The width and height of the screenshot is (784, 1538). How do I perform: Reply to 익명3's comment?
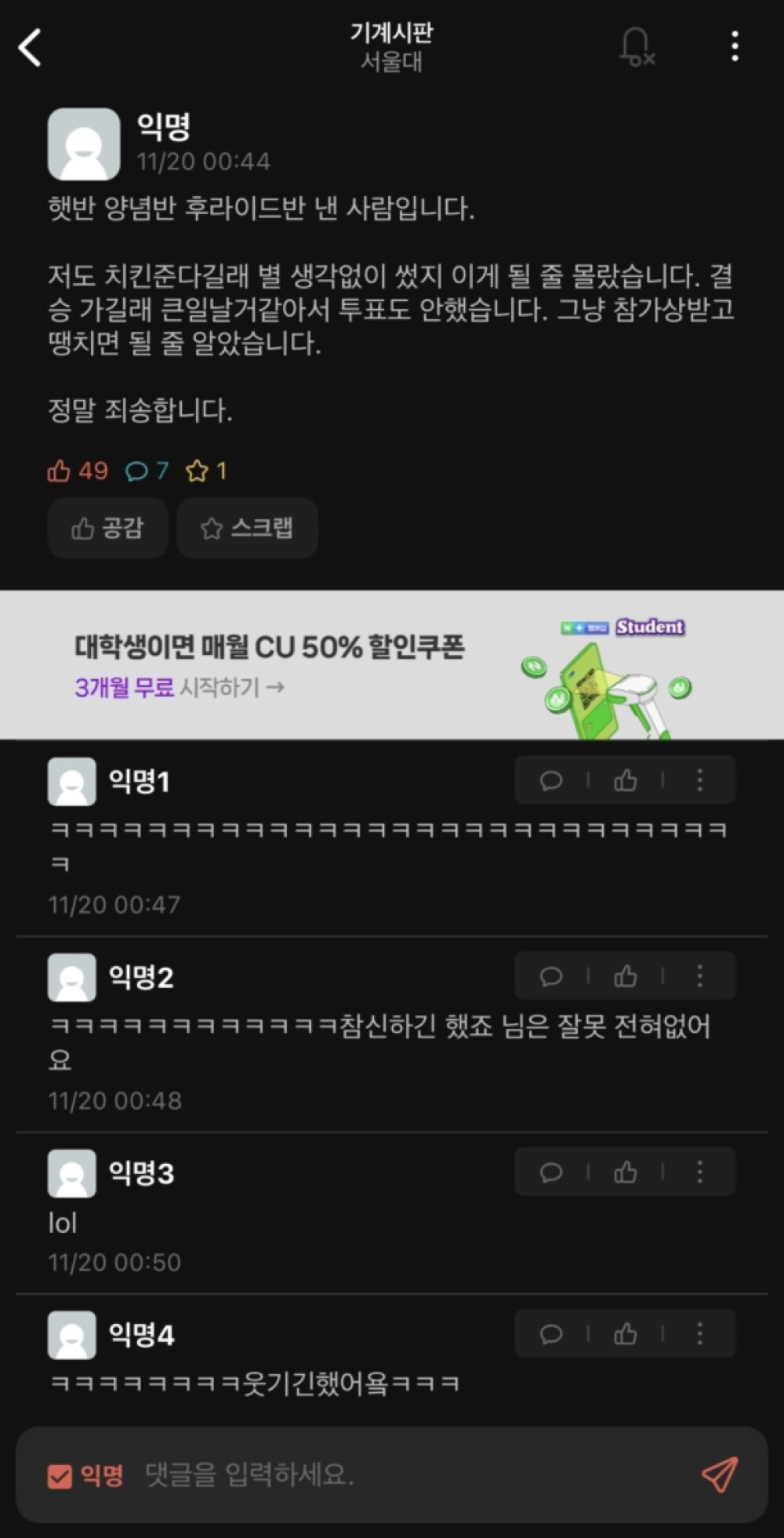pyautogui.click(x=551, y=1173)
